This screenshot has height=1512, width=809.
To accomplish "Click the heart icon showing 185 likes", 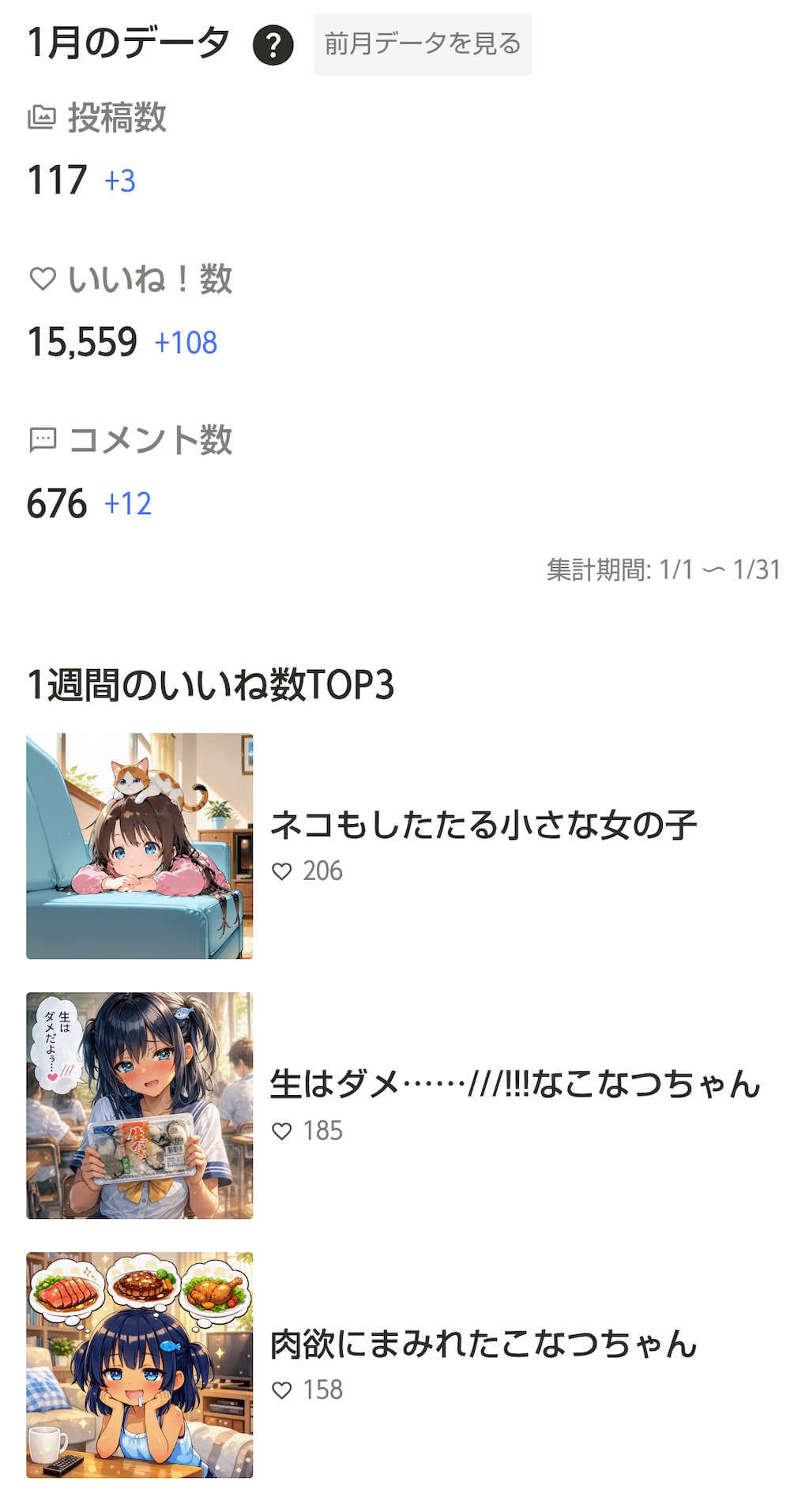I will [282, 1131].
